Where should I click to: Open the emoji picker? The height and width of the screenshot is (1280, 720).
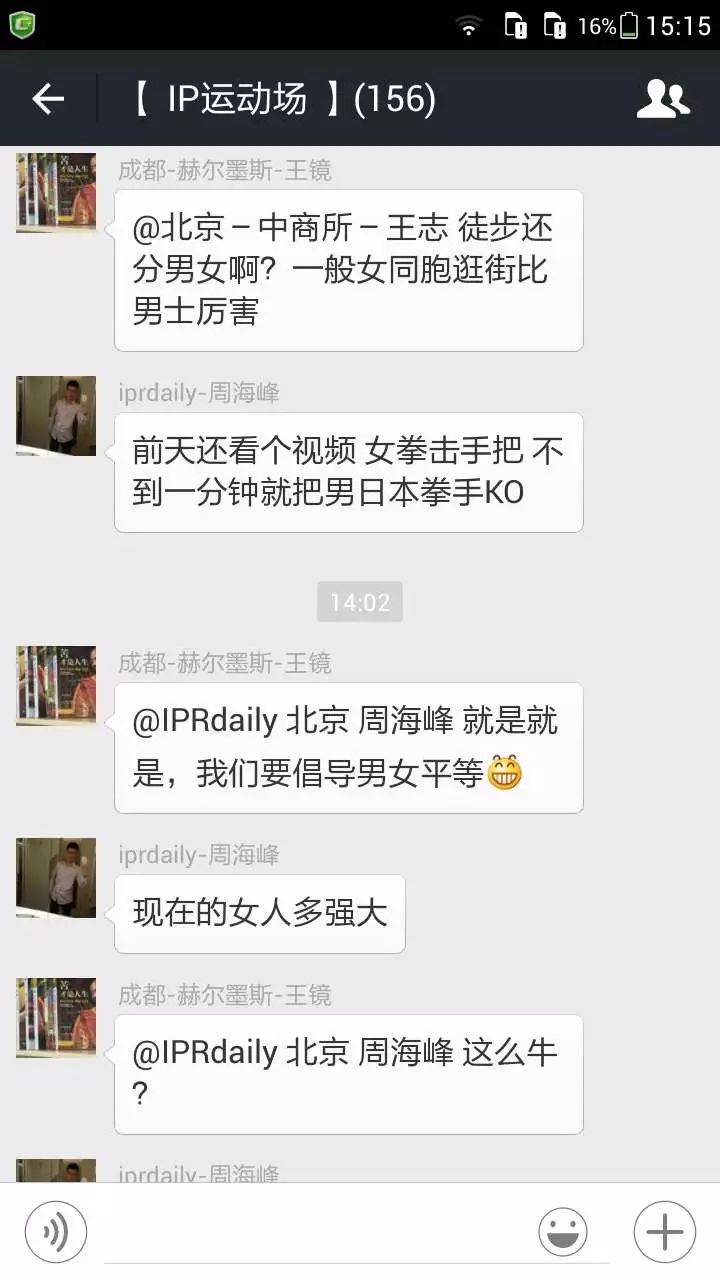pyautogui.click(x=563, y=1232)
